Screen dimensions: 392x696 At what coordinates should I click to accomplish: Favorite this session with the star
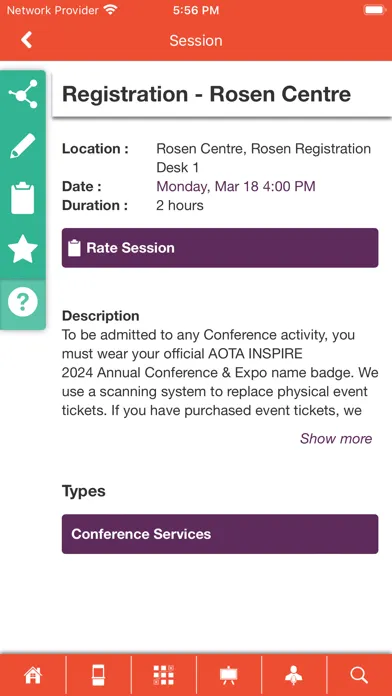pos(23,249)
